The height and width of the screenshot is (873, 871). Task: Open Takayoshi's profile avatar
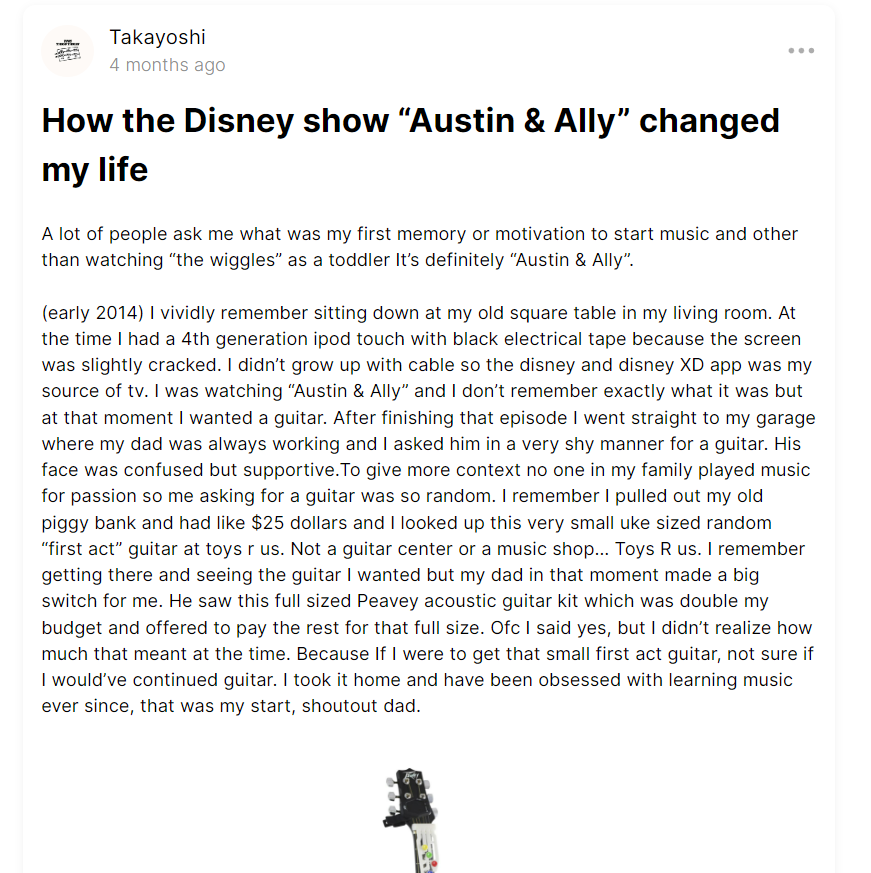[x=68, y=51]
